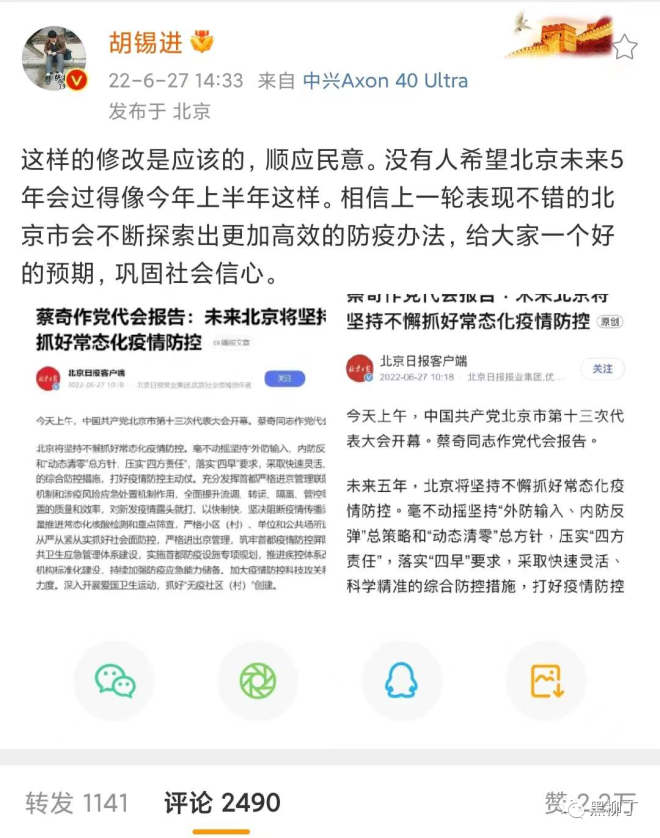660x838 pixels.
Task: Save the post as an image
Action: point(546,681)
